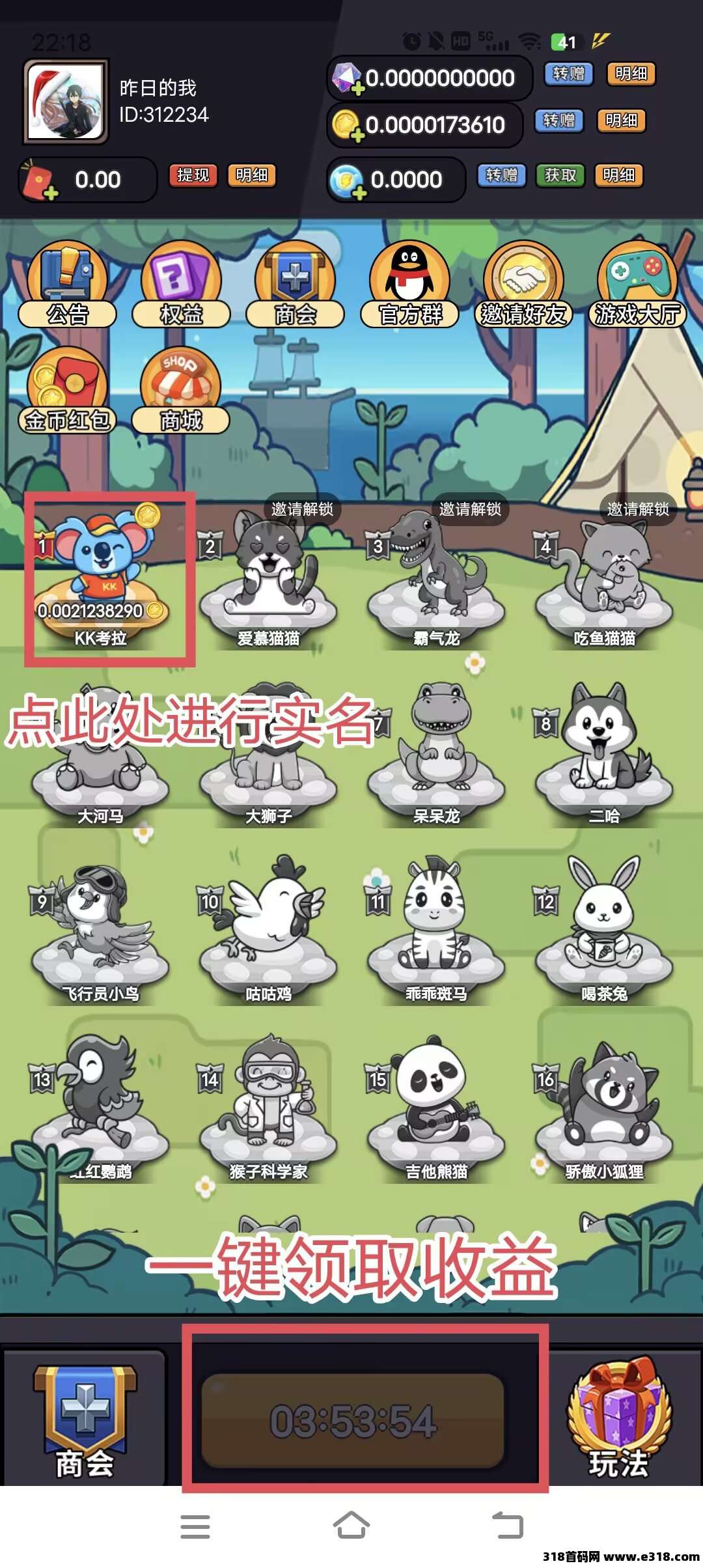Image resolution: width=703 pixels, height=1568 pixels.
Task: Open 商会 in the bottom bar
Action: (x=85, y=1421)
